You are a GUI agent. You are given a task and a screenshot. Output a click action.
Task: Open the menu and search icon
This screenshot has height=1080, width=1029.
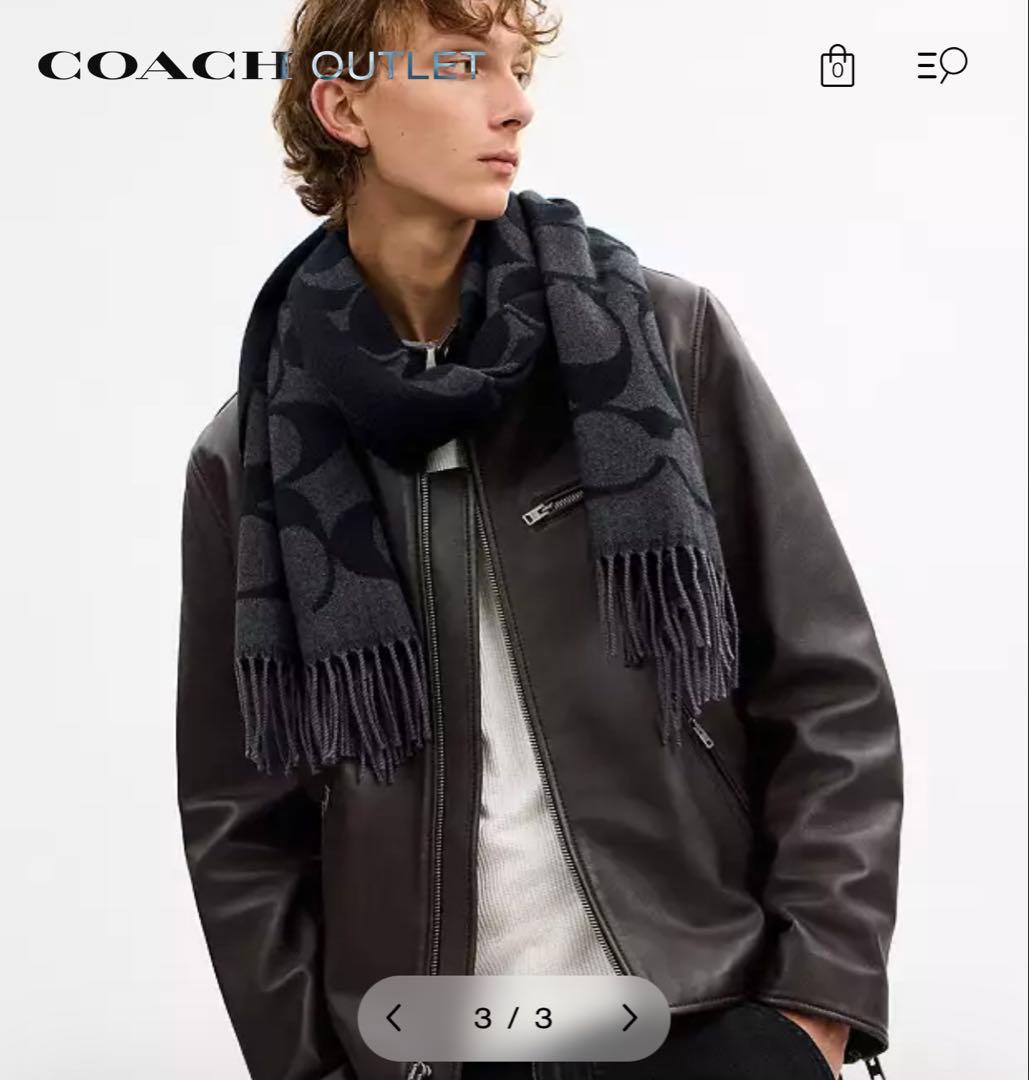coord(942,66)
